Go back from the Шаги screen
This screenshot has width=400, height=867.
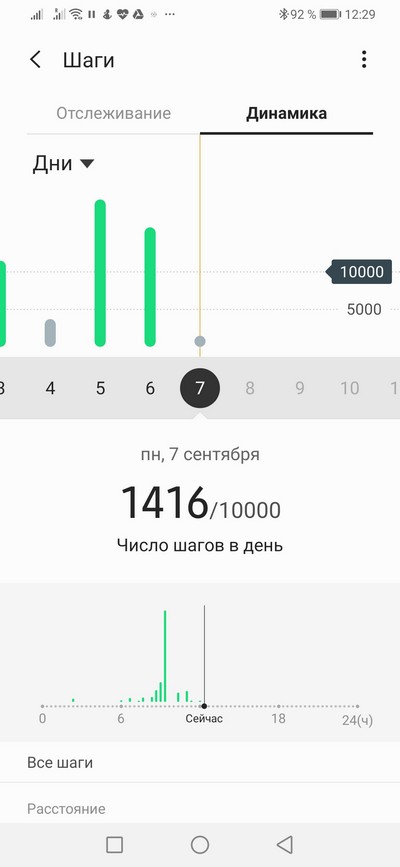click(x=35, y=60)
